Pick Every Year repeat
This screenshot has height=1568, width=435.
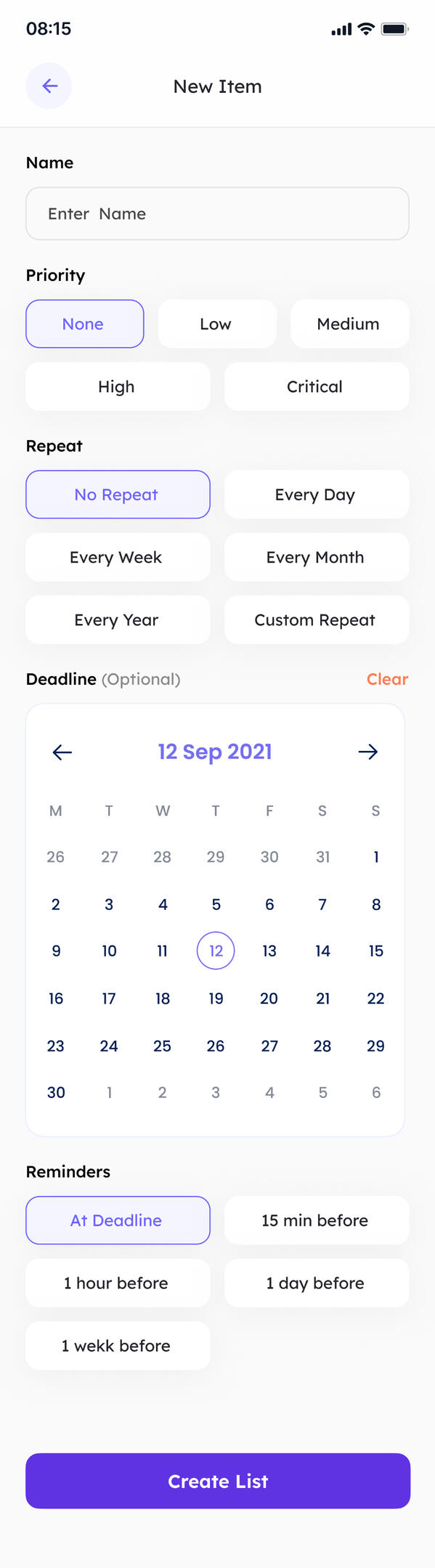(x=118, y=620)
